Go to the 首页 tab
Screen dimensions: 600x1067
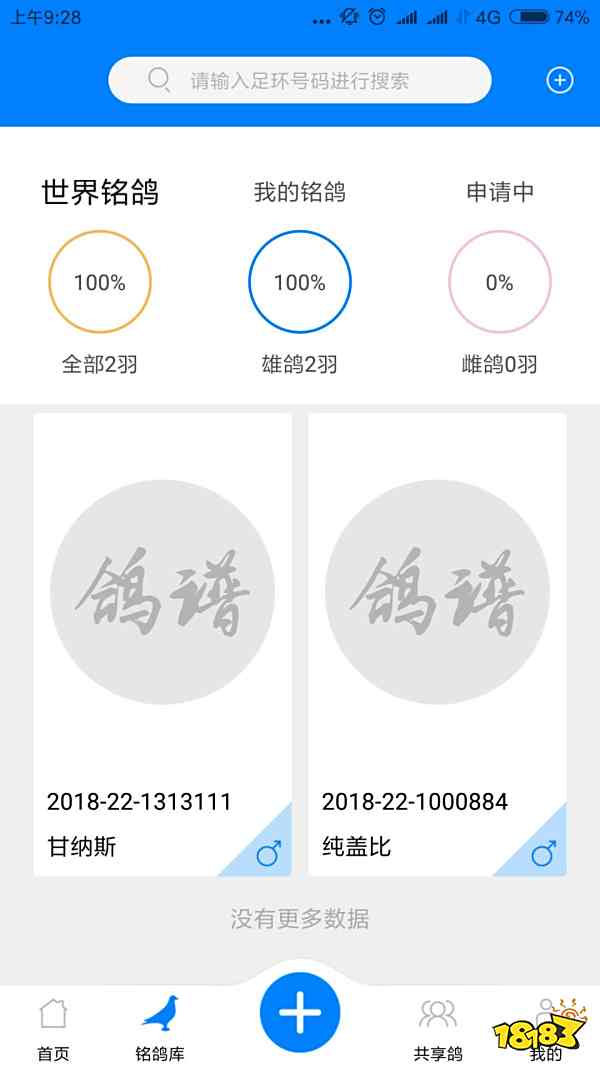[53, 1028]
